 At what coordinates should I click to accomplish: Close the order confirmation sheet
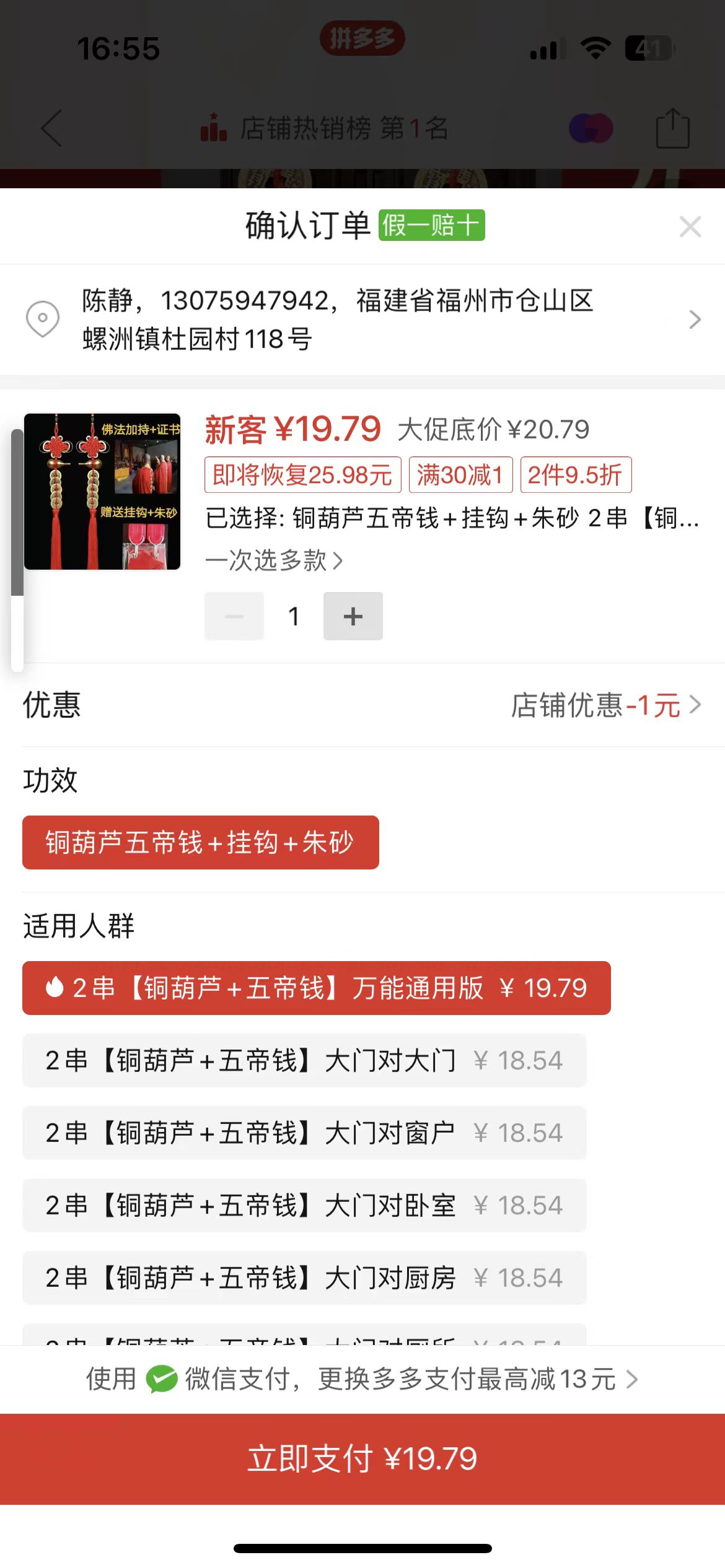click(690, 227)
